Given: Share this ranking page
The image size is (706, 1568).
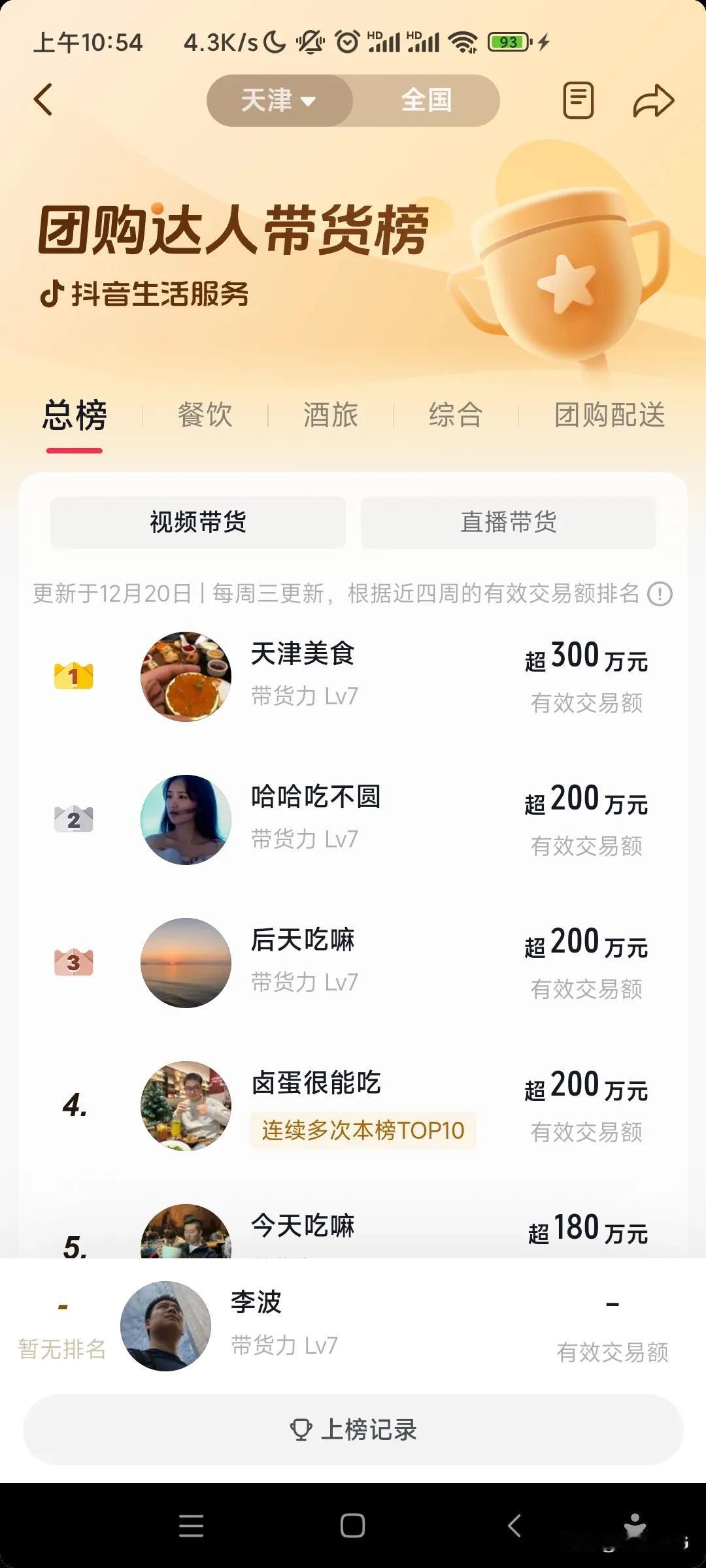Looking at the screenshot, I should point(653,101).
